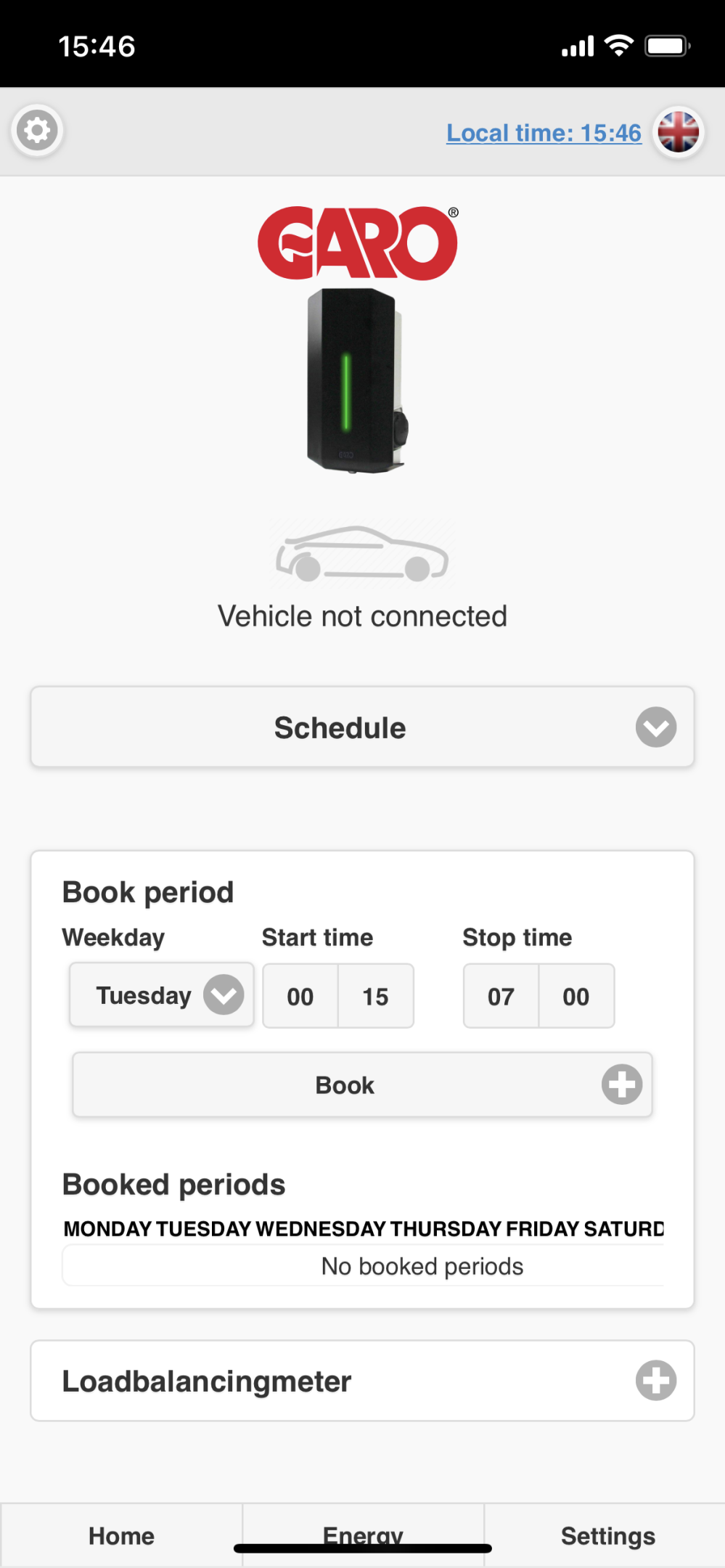Tap the Local time link

[x=544, y=133]
